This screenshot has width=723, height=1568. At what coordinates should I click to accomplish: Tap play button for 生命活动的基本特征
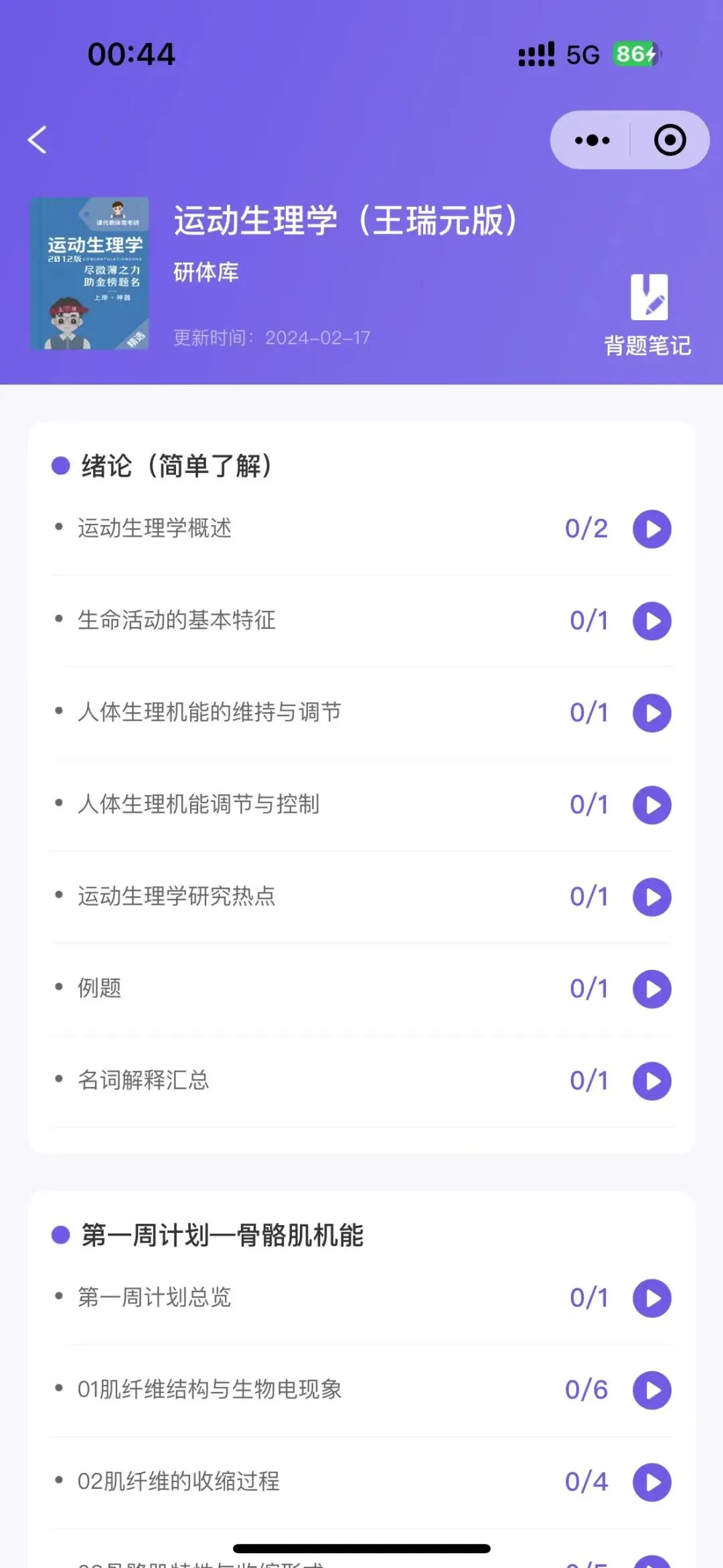pos(652,621)
